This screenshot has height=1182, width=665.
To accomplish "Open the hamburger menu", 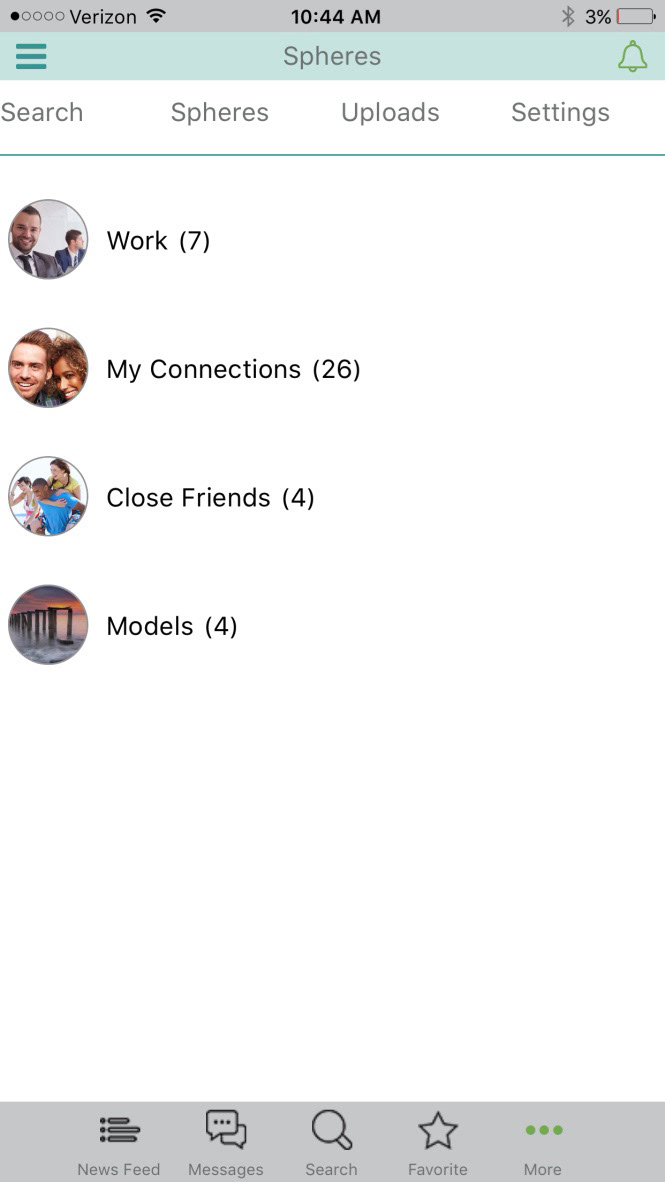I will coord(31,56).
